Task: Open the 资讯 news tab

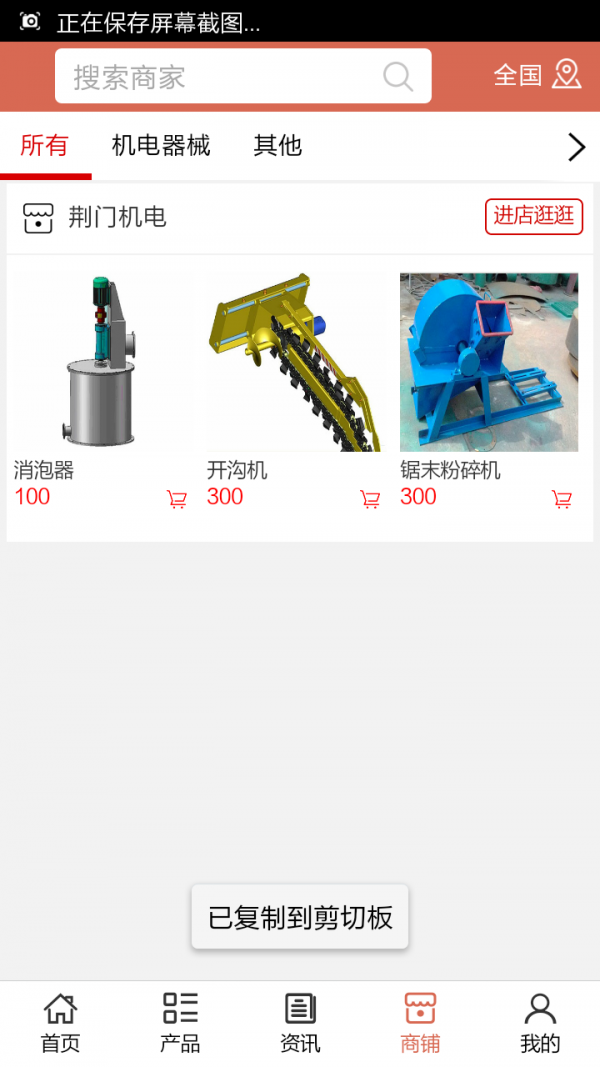Action: [300, 1023]
